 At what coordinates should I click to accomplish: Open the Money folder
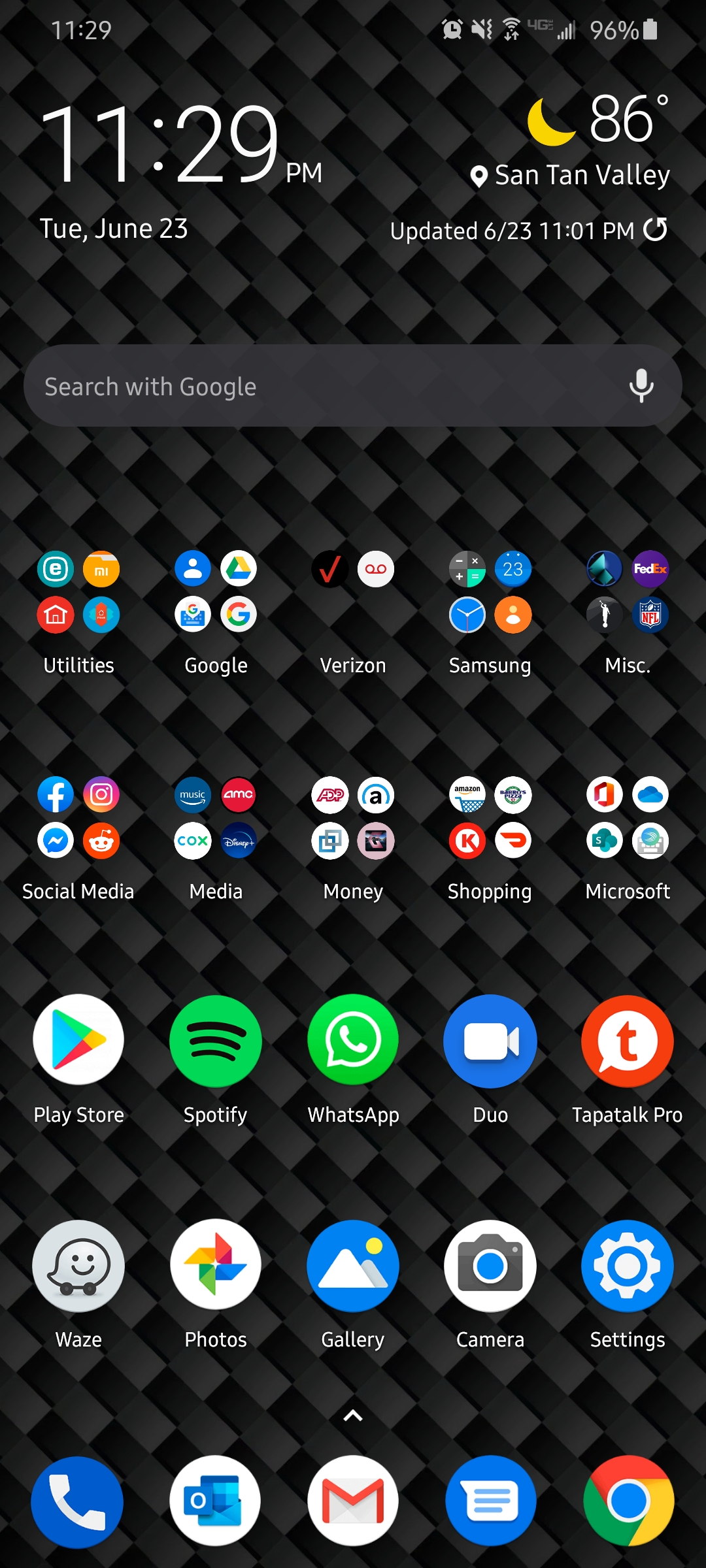(x=353, y=818)
